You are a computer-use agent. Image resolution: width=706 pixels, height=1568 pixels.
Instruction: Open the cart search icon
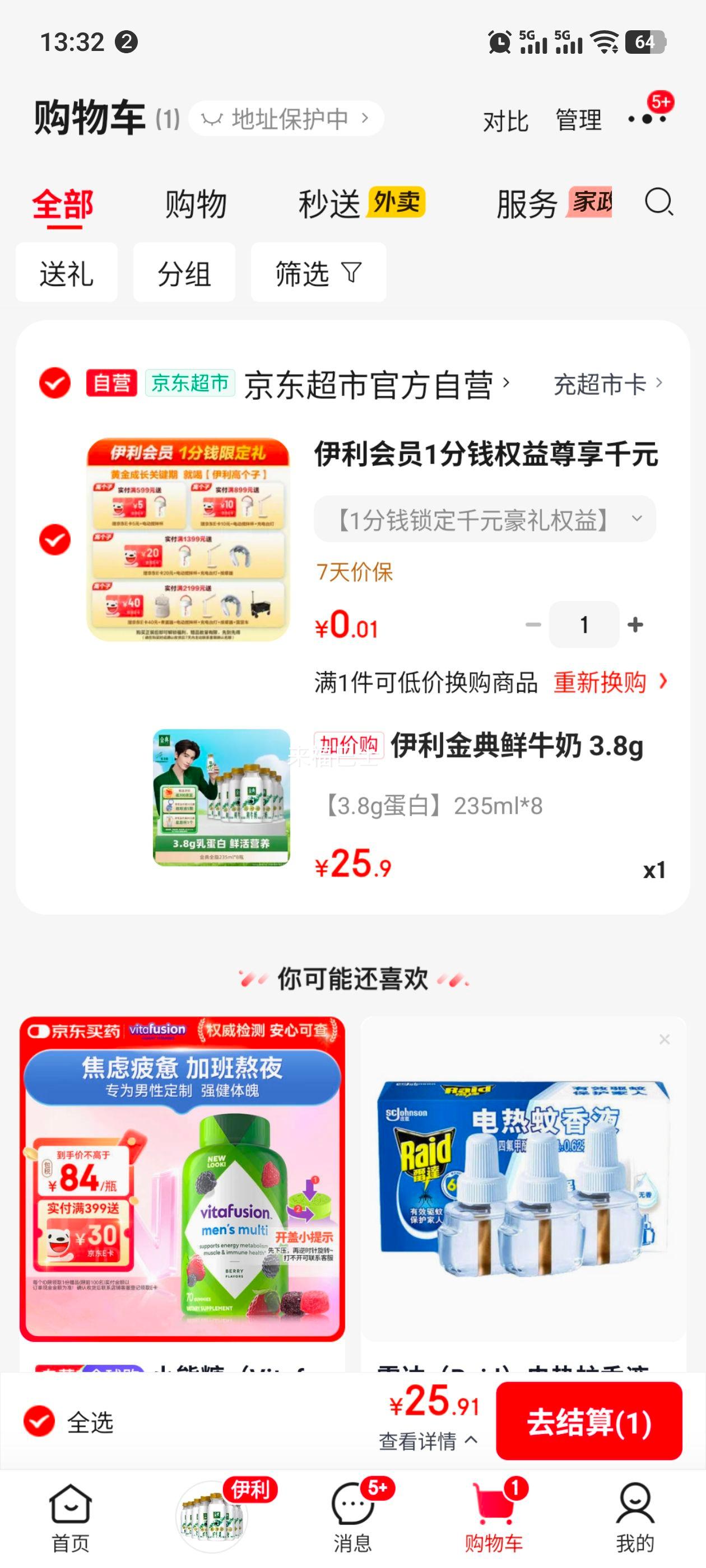coord(658,202)
